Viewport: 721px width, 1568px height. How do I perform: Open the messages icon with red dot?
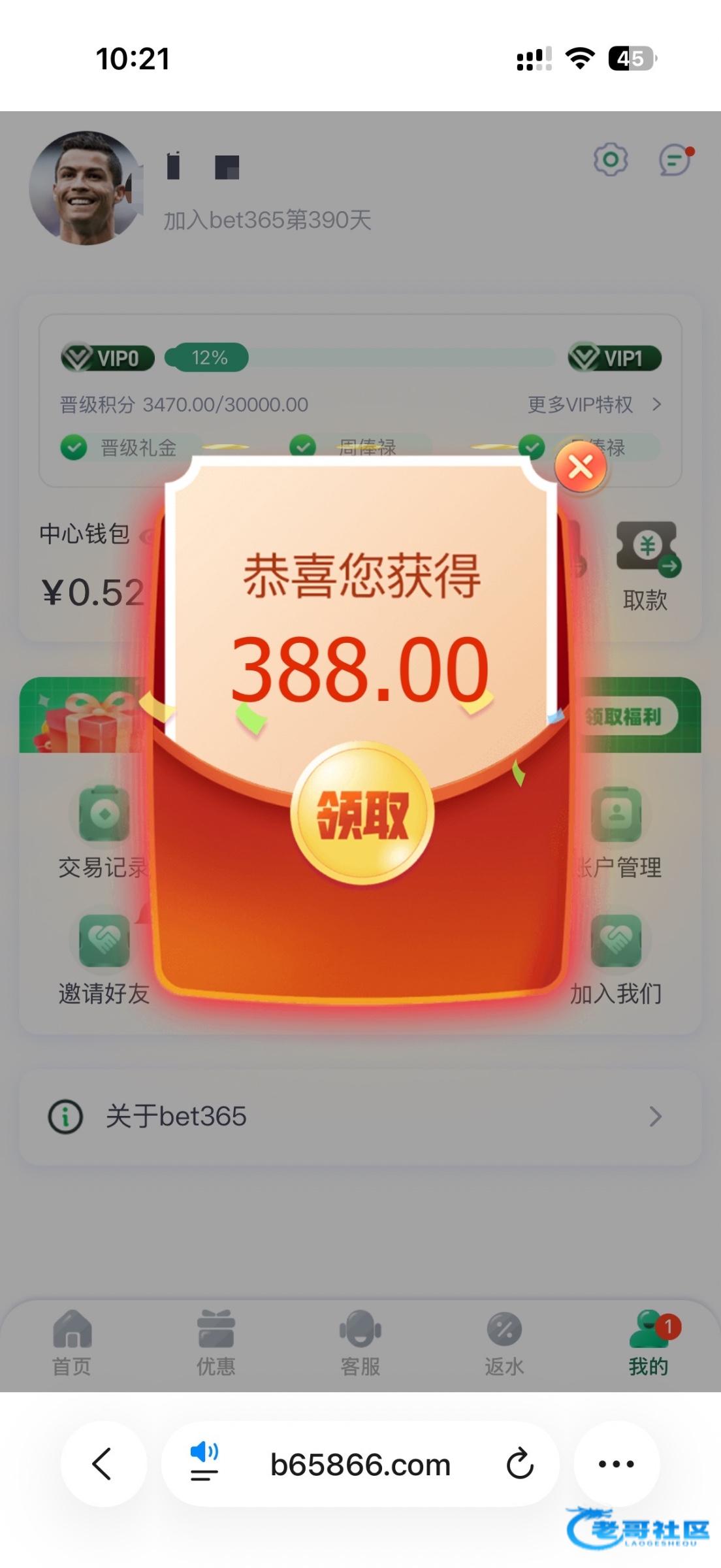click(674, 159)
